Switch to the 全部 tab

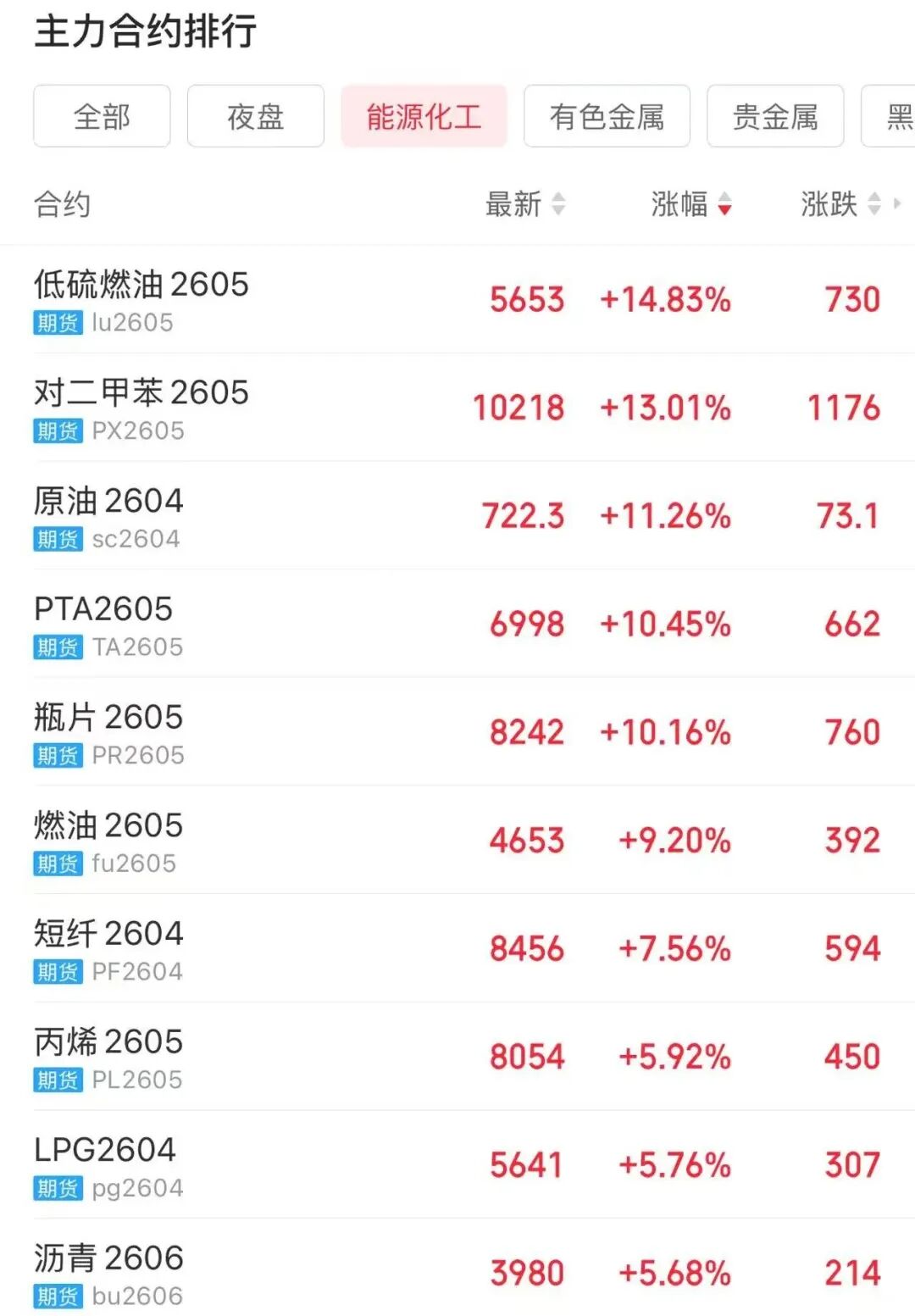coord(101,116)
